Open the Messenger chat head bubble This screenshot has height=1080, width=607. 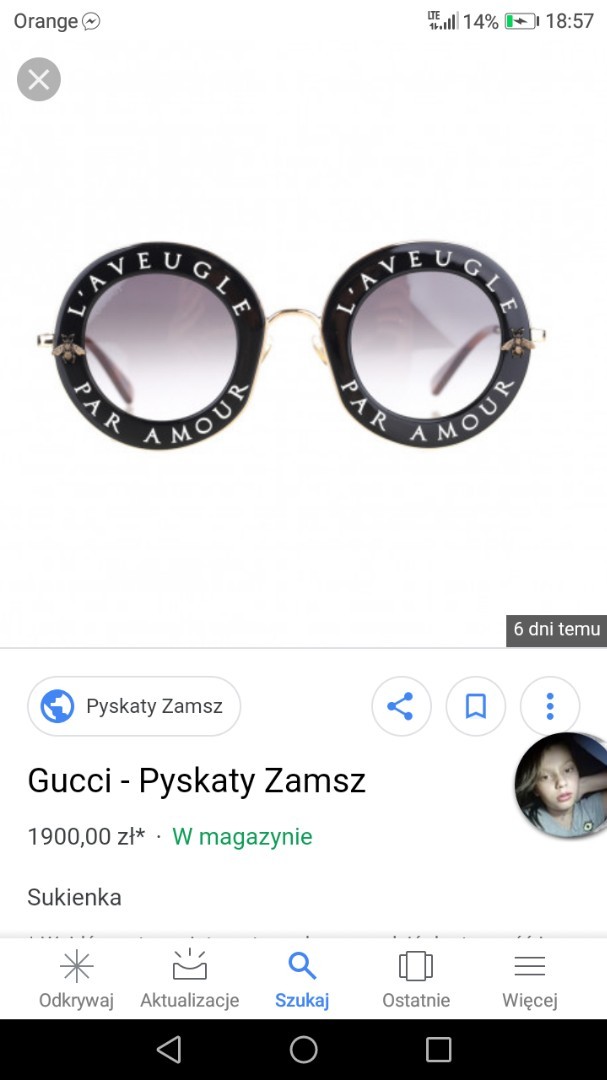click(561, 785)
